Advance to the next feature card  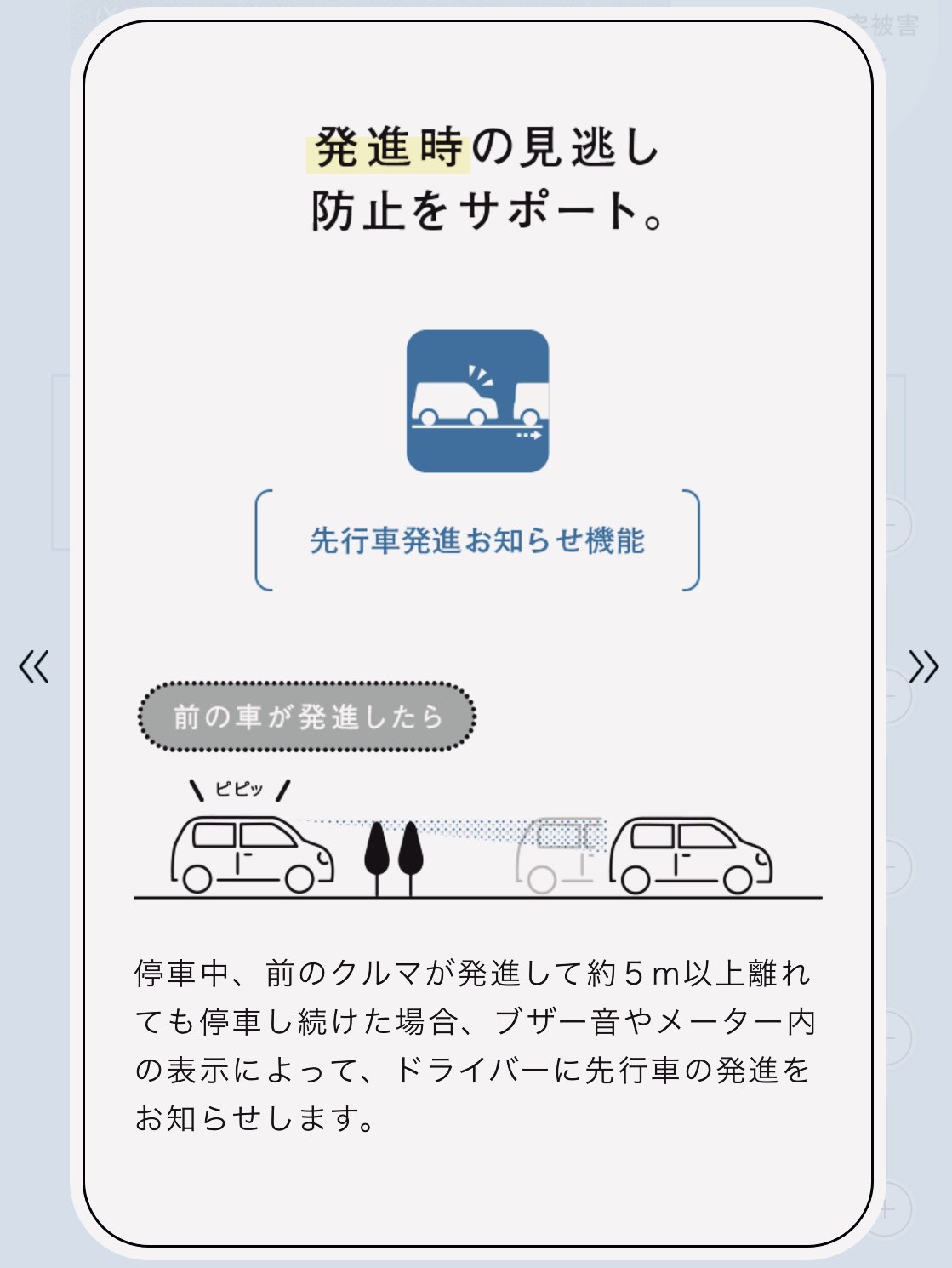(x=923, y=666)
